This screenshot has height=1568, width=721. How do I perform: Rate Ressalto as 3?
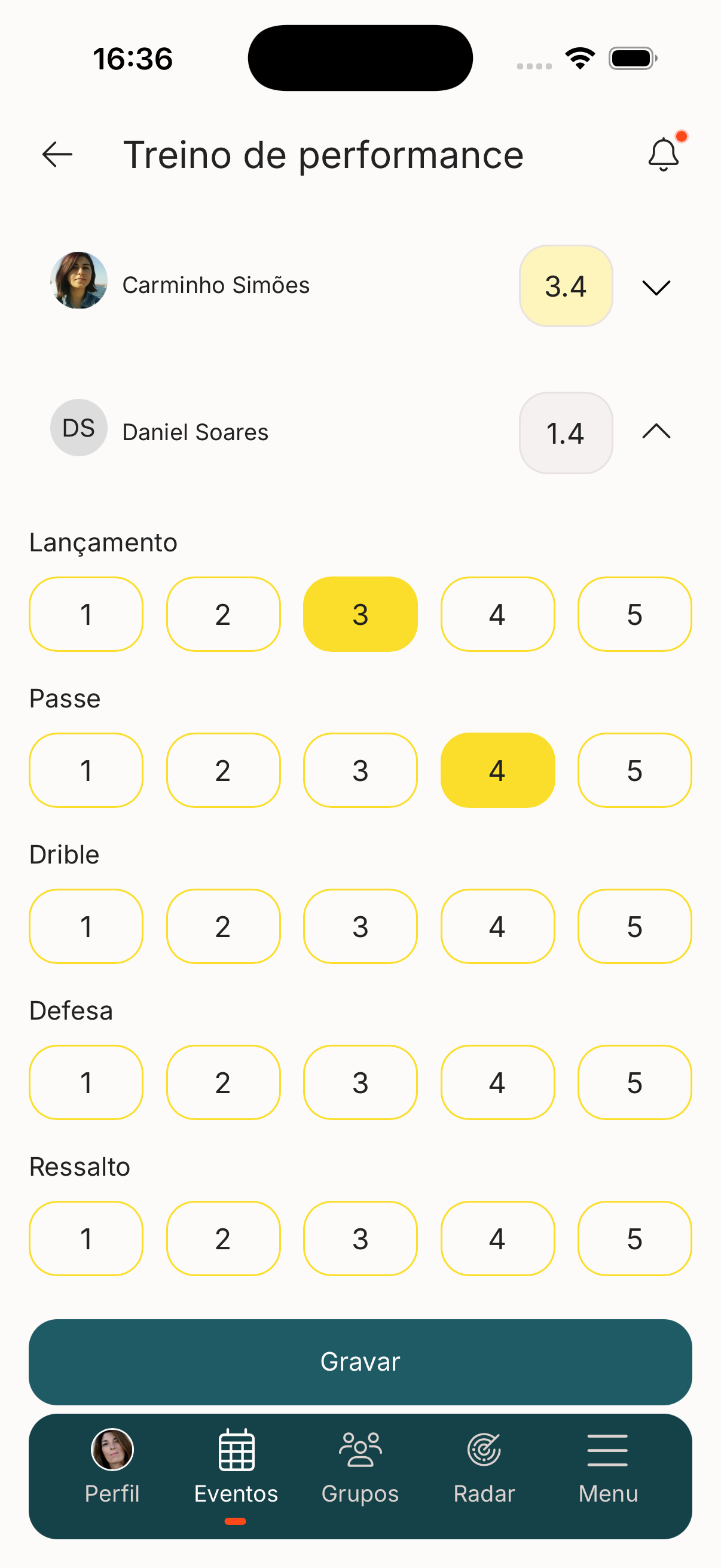[x=360, y=1238]
